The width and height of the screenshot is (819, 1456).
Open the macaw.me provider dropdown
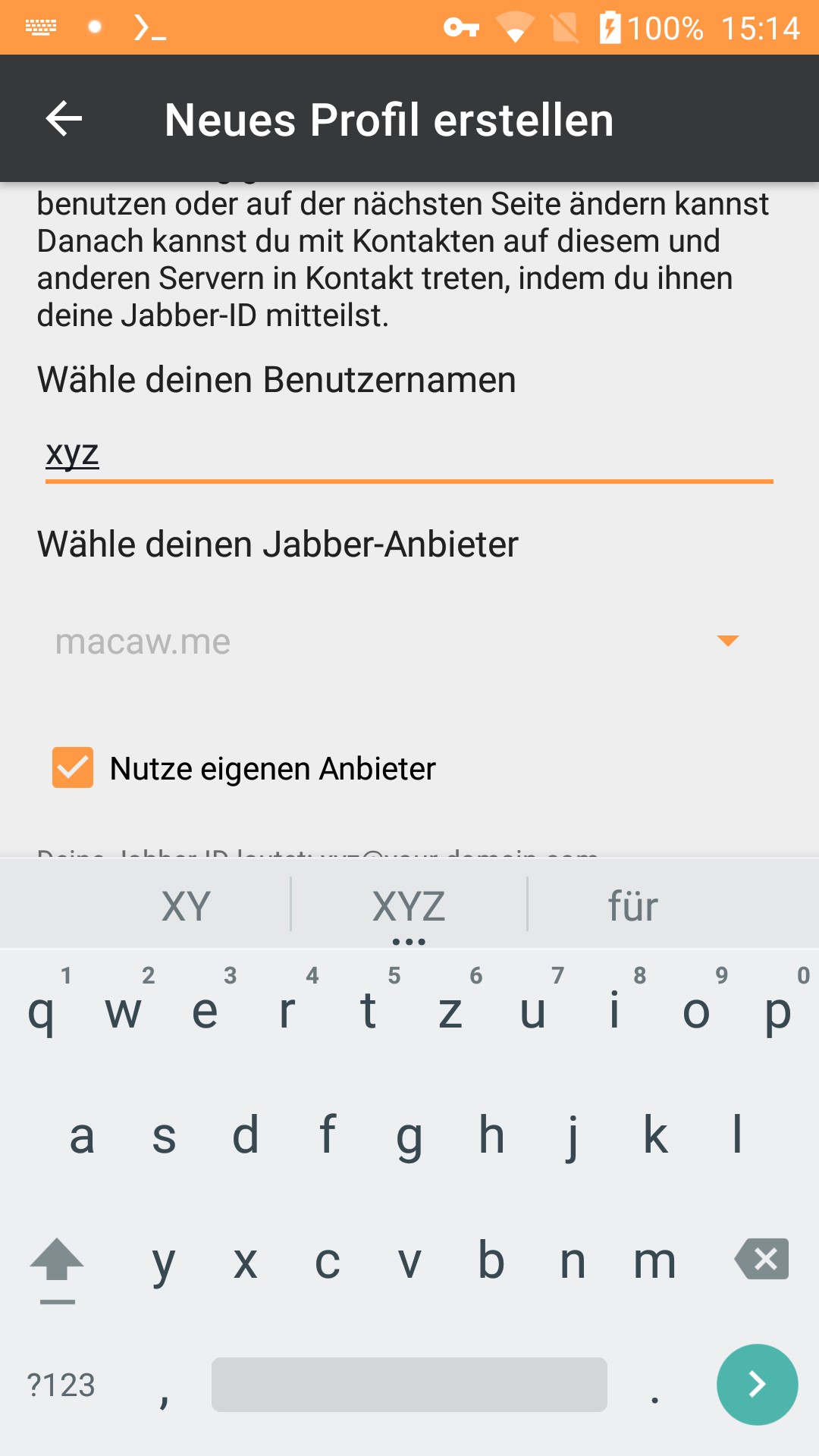click(397, 642)
